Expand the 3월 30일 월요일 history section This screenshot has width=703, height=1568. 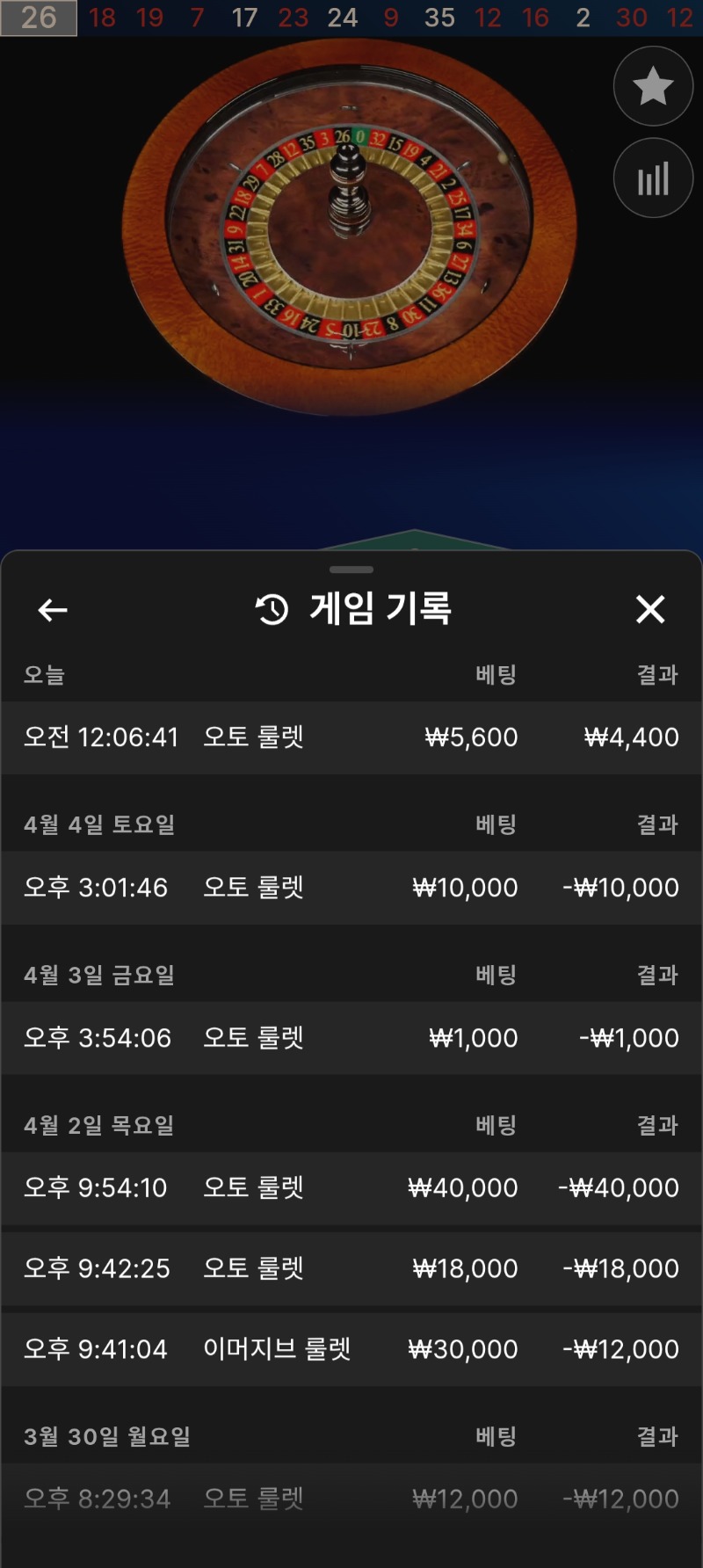105,1437
